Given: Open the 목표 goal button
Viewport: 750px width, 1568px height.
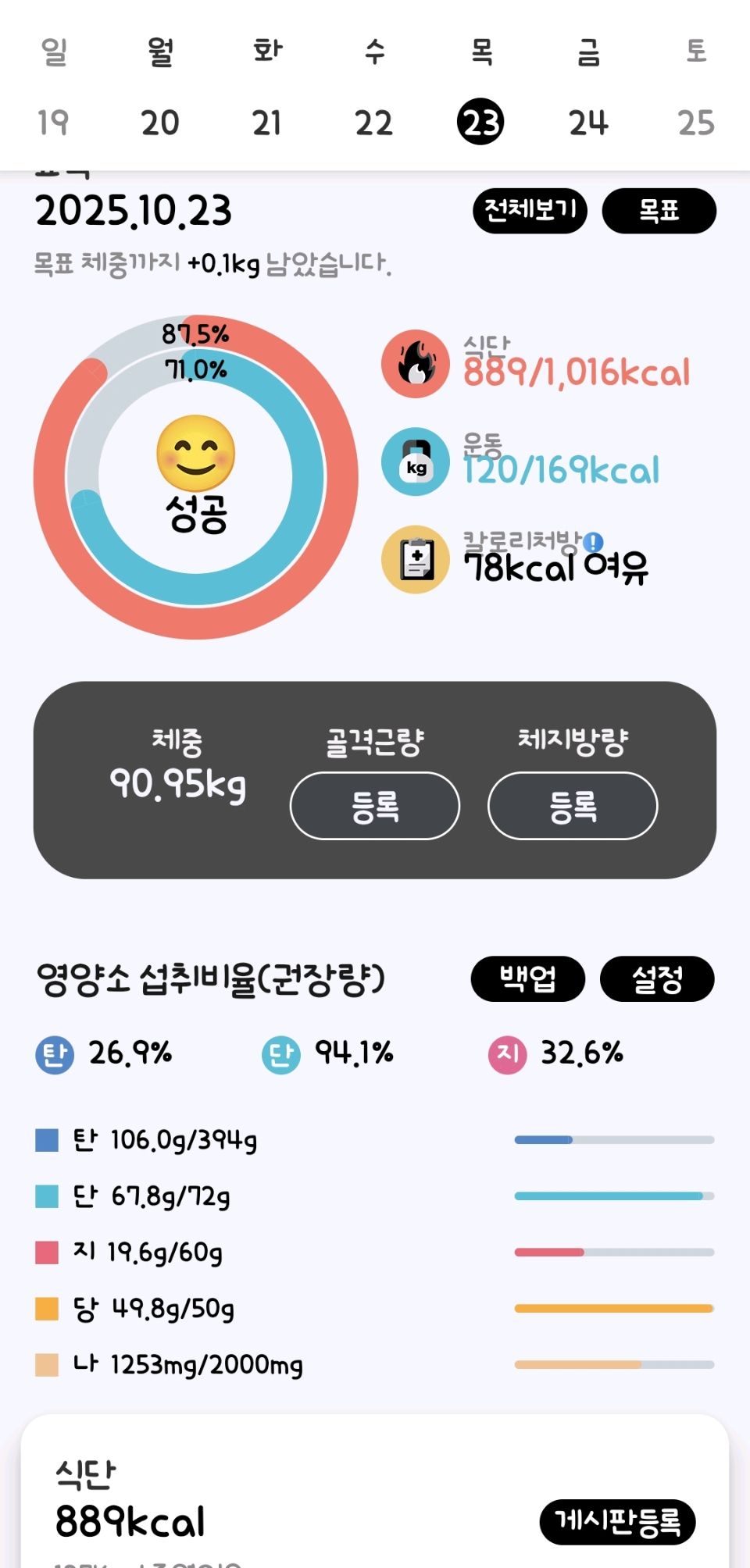Looking at the screenshot, I should pos(659,210).
